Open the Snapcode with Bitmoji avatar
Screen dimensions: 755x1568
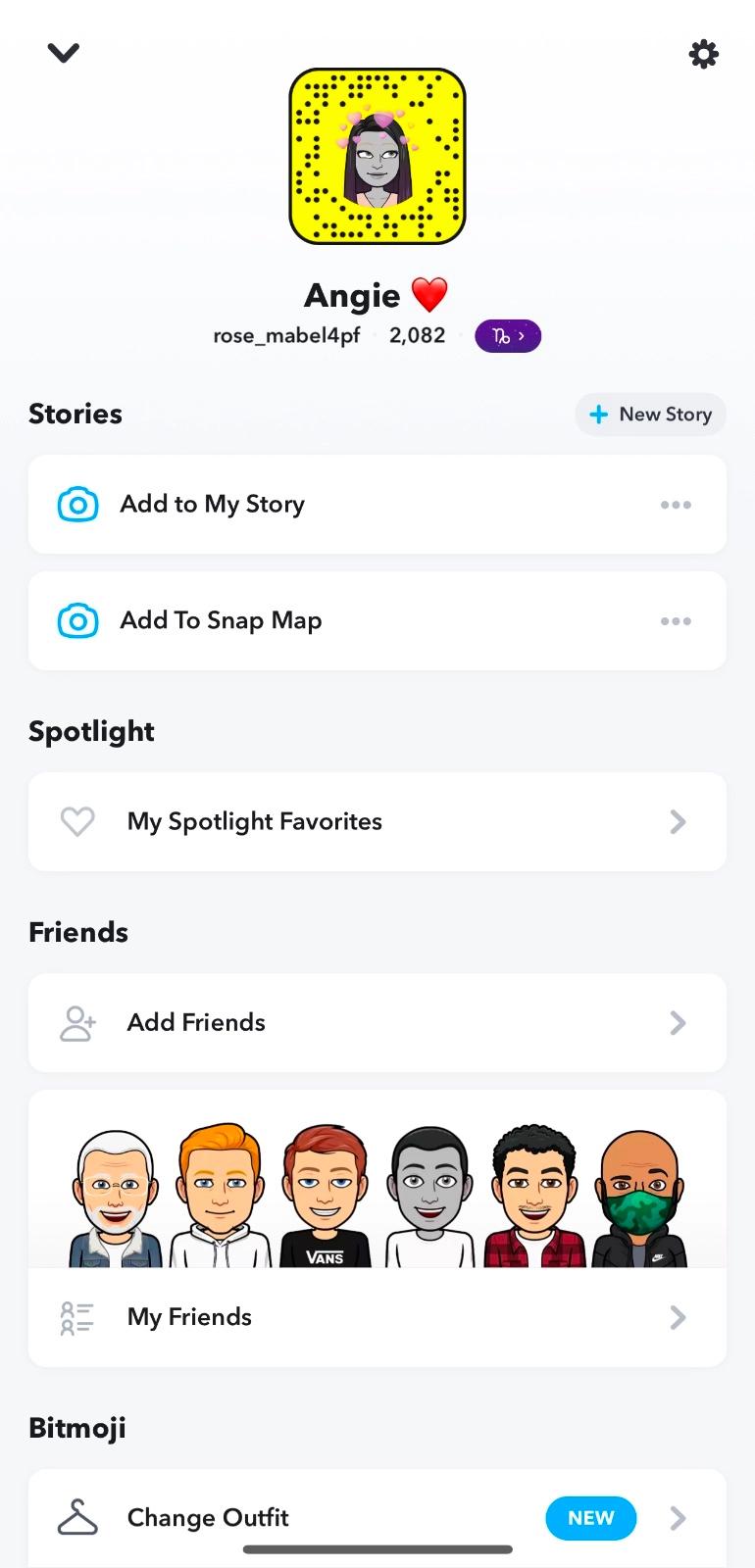(x=377, y=156)
